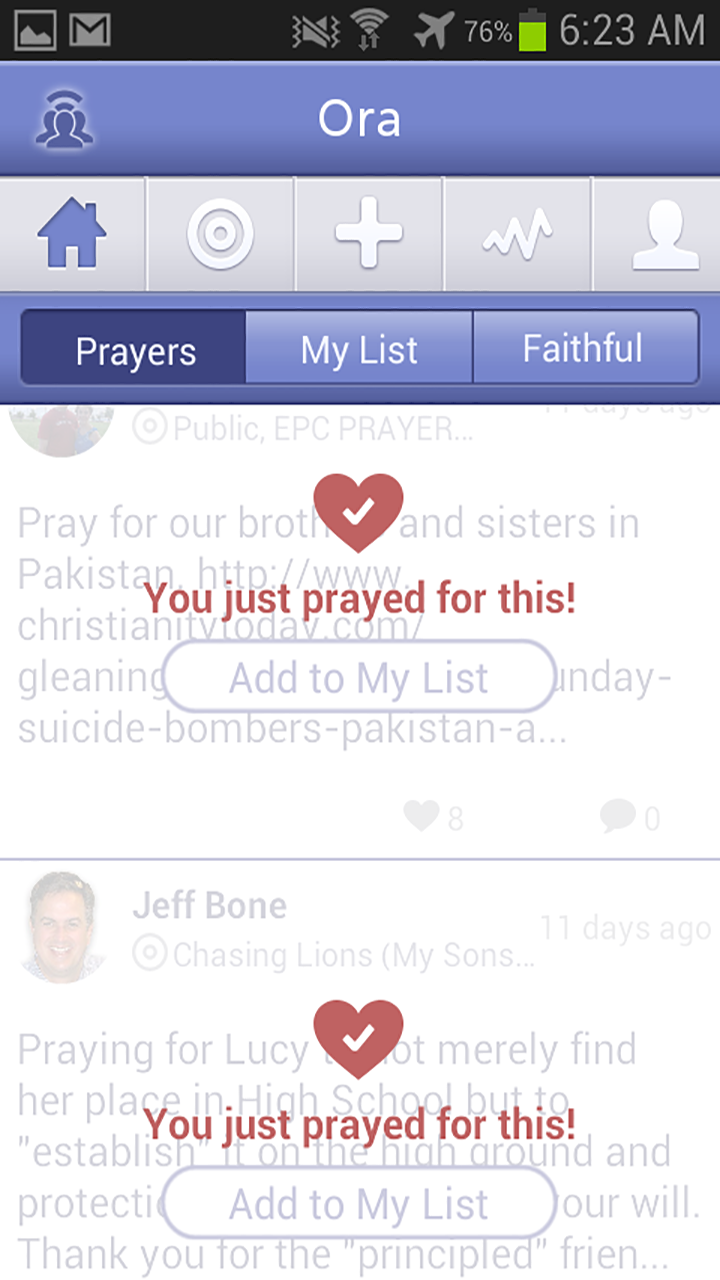
Task: Go to the home feed tab
Action: pyautogui.click(x=72, y=235)
